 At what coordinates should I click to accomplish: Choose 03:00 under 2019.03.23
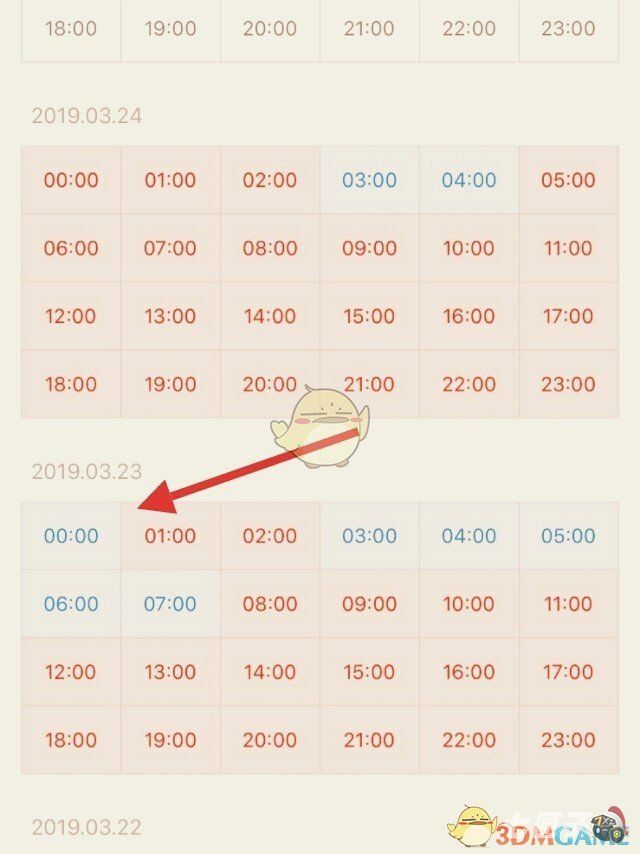coord(369,536)
